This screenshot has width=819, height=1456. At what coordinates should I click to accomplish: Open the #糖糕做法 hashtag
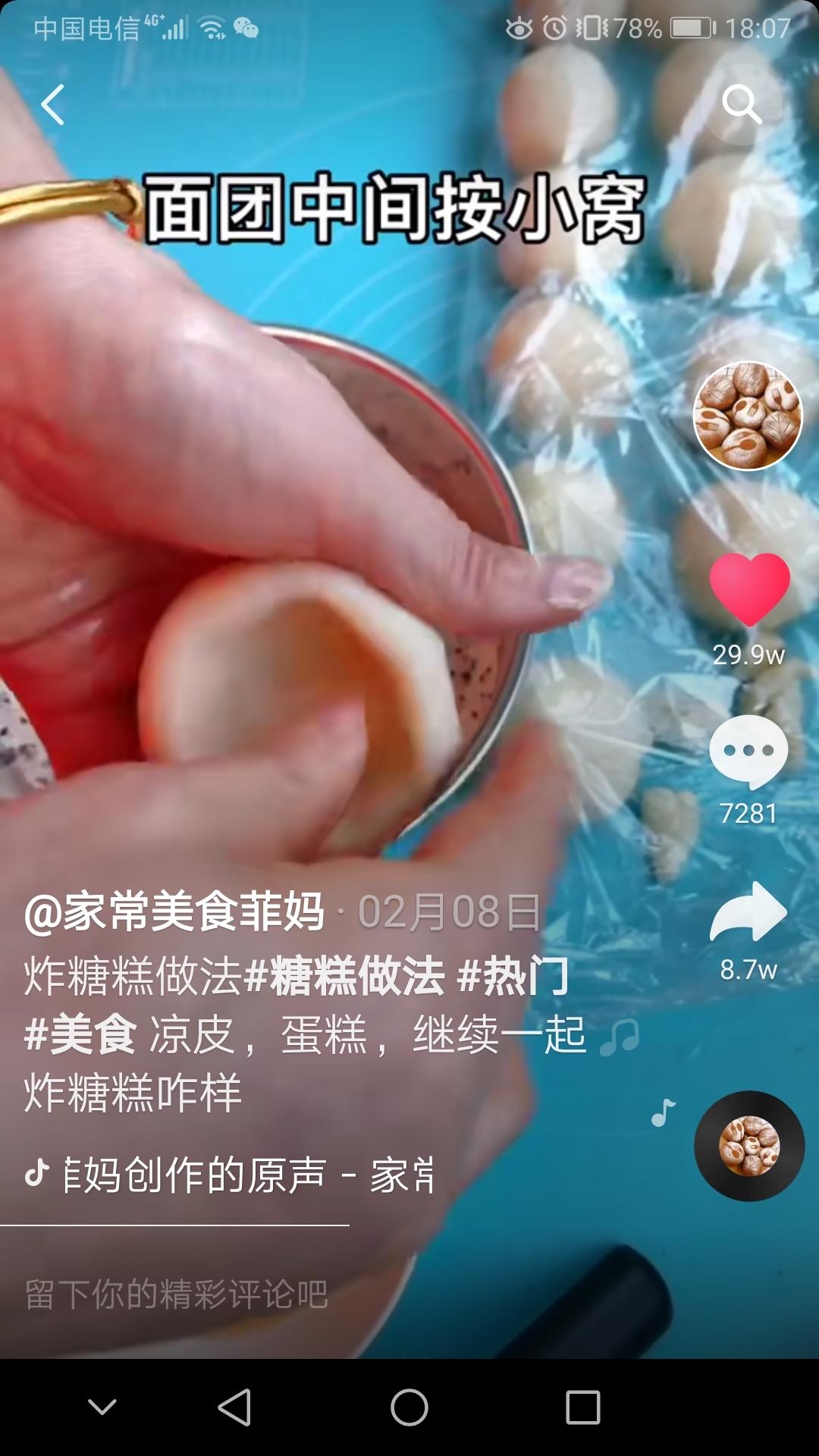345,975
